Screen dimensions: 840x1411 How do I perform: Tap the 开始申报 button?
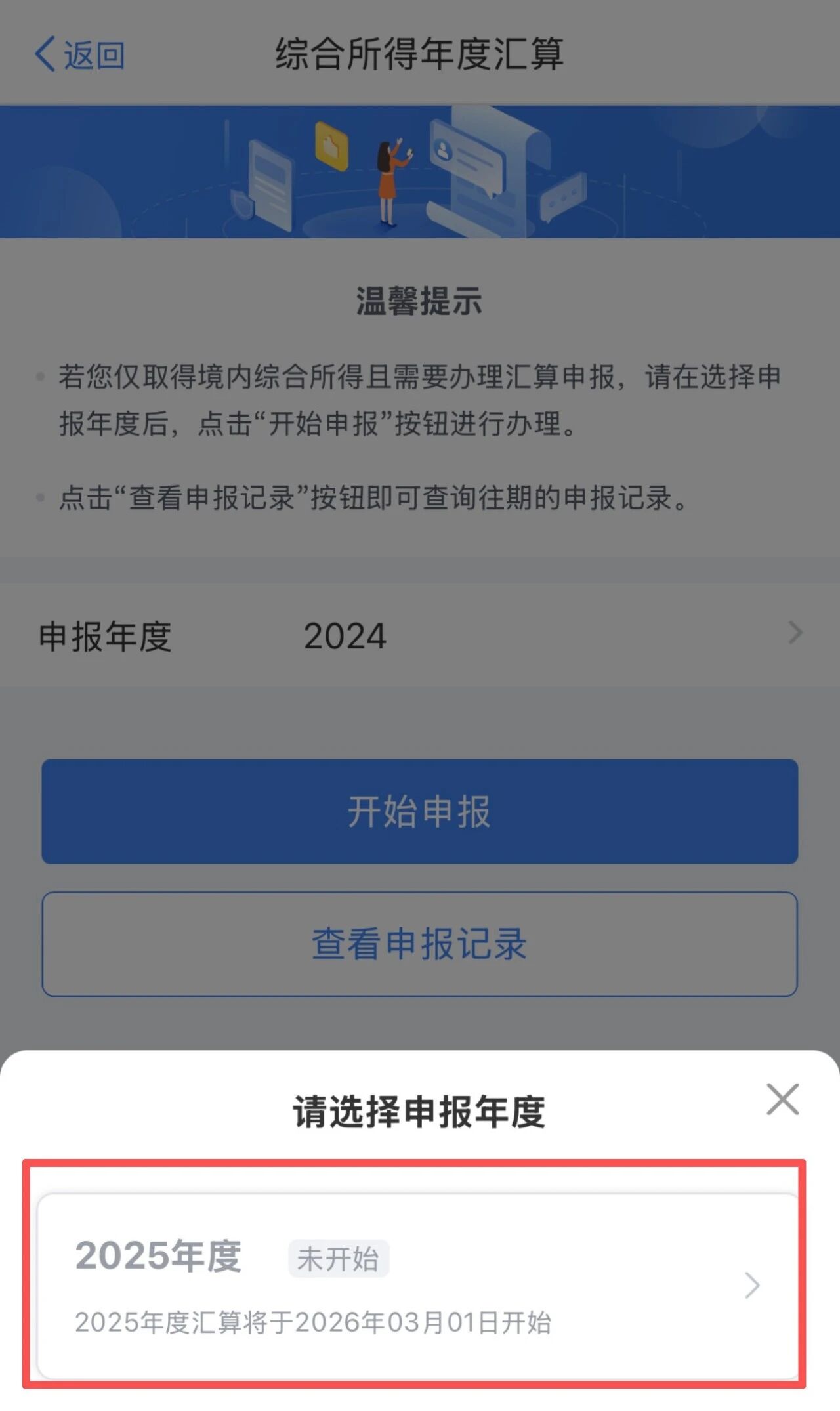coord(420,811)
